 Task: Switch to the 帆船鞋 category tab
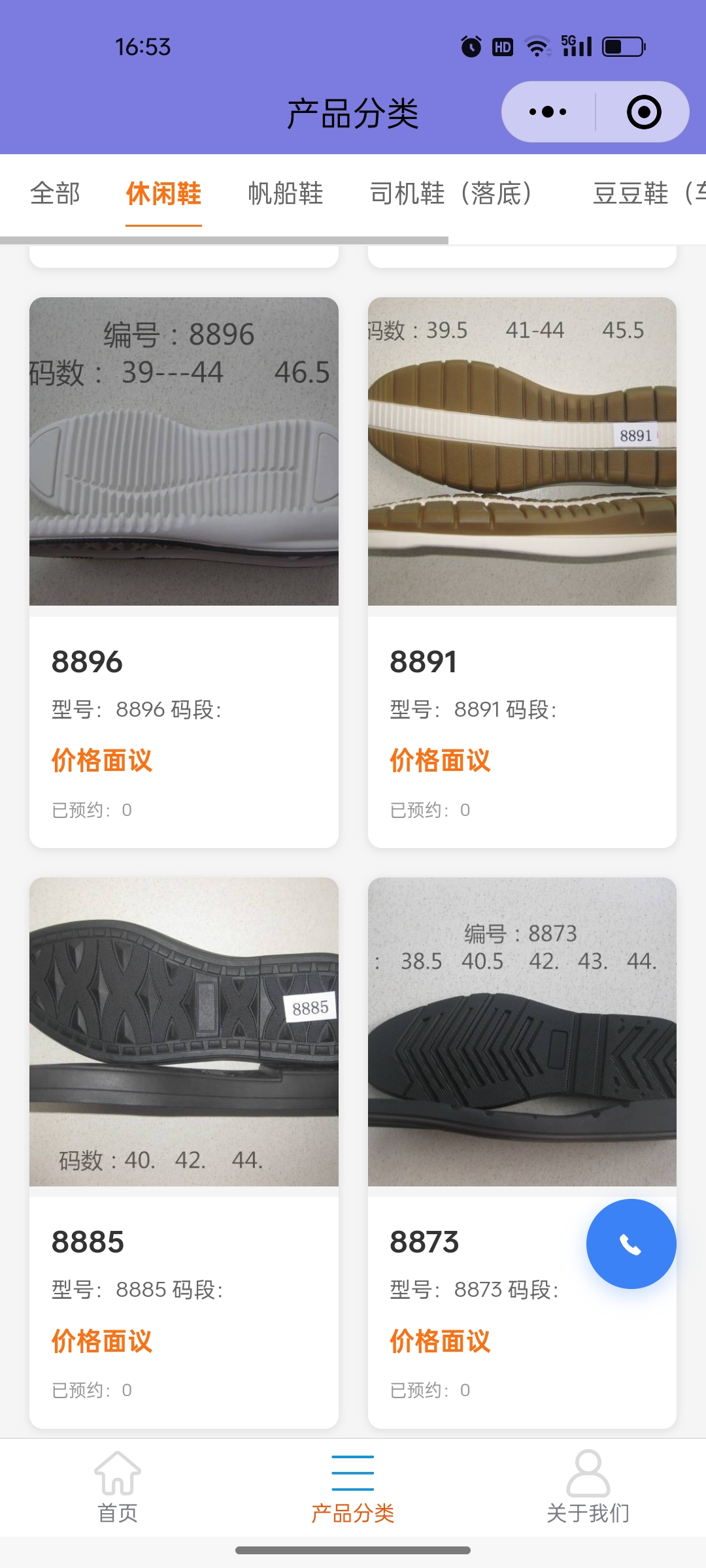[x=286, y=193]
